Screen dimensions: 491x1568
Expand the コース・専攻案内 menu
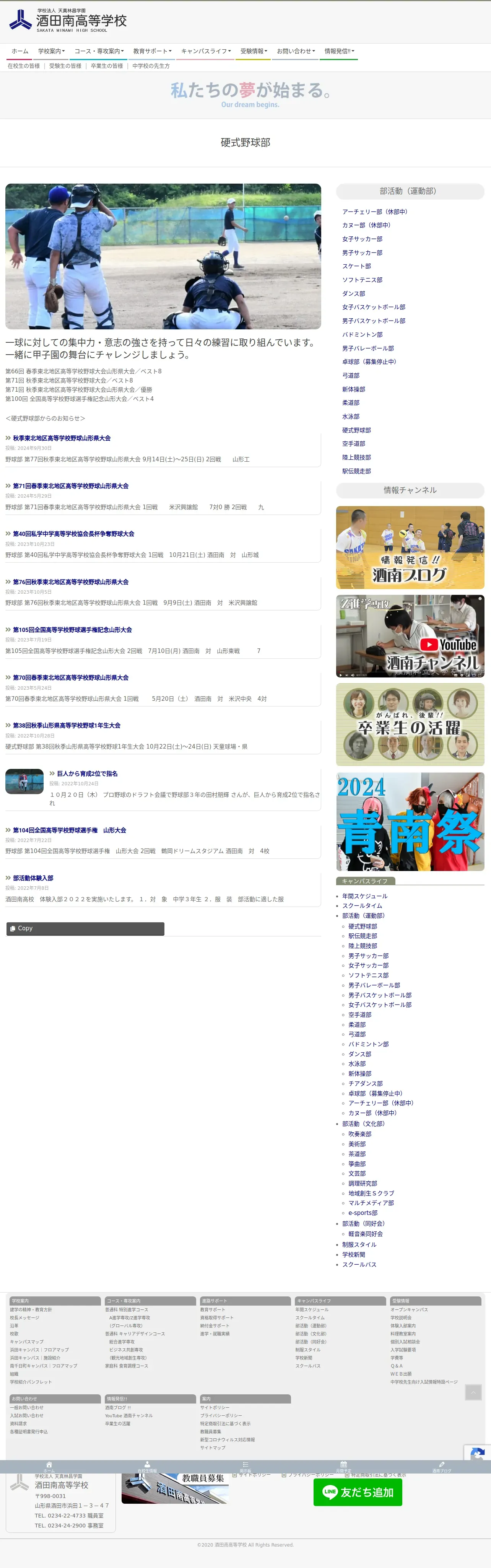[99, 51]
